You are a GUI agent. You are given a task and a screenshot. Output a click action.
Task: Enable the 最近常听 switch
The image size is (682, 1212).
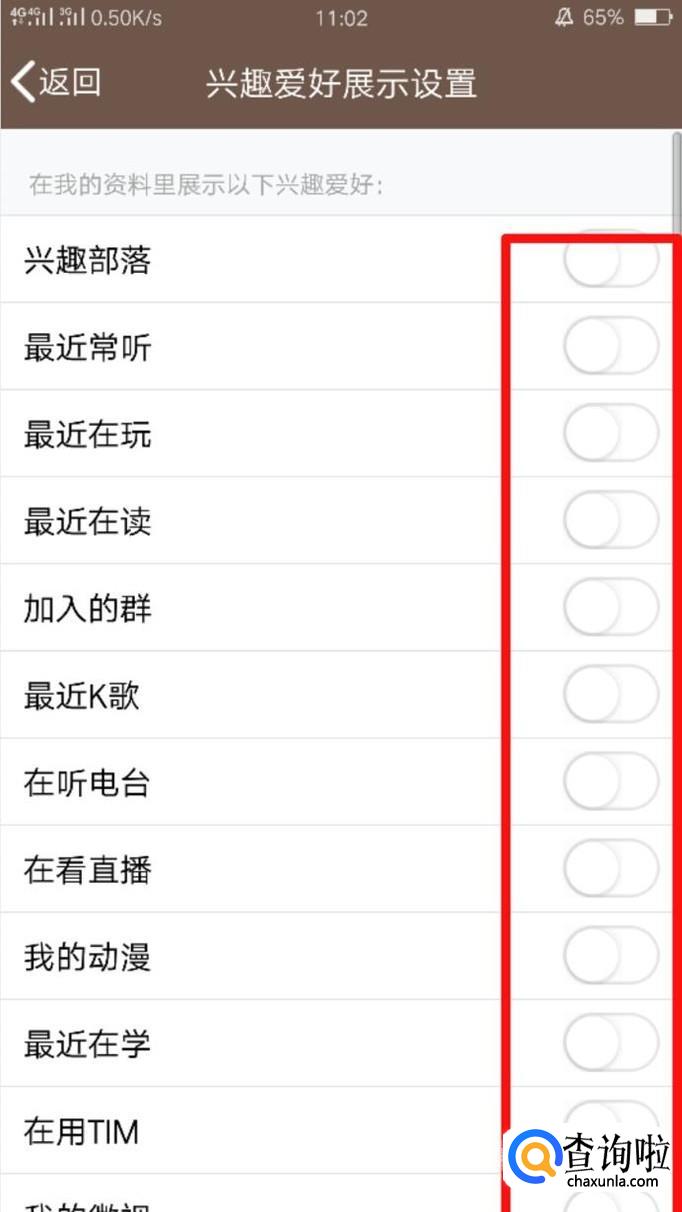point(611,348)
